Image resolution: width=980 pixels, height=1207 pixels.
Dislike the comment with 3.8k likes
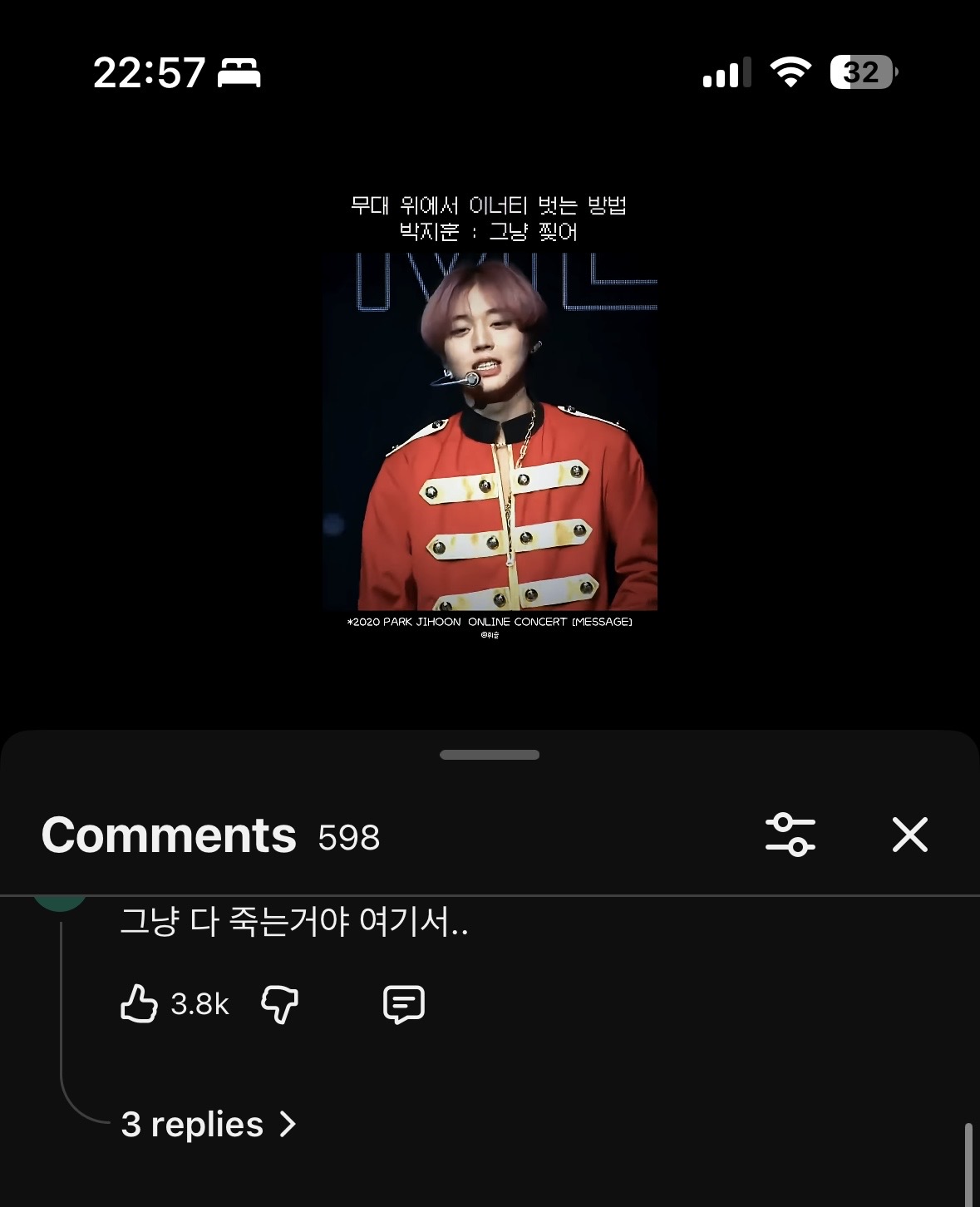[x=279, y=1004]
